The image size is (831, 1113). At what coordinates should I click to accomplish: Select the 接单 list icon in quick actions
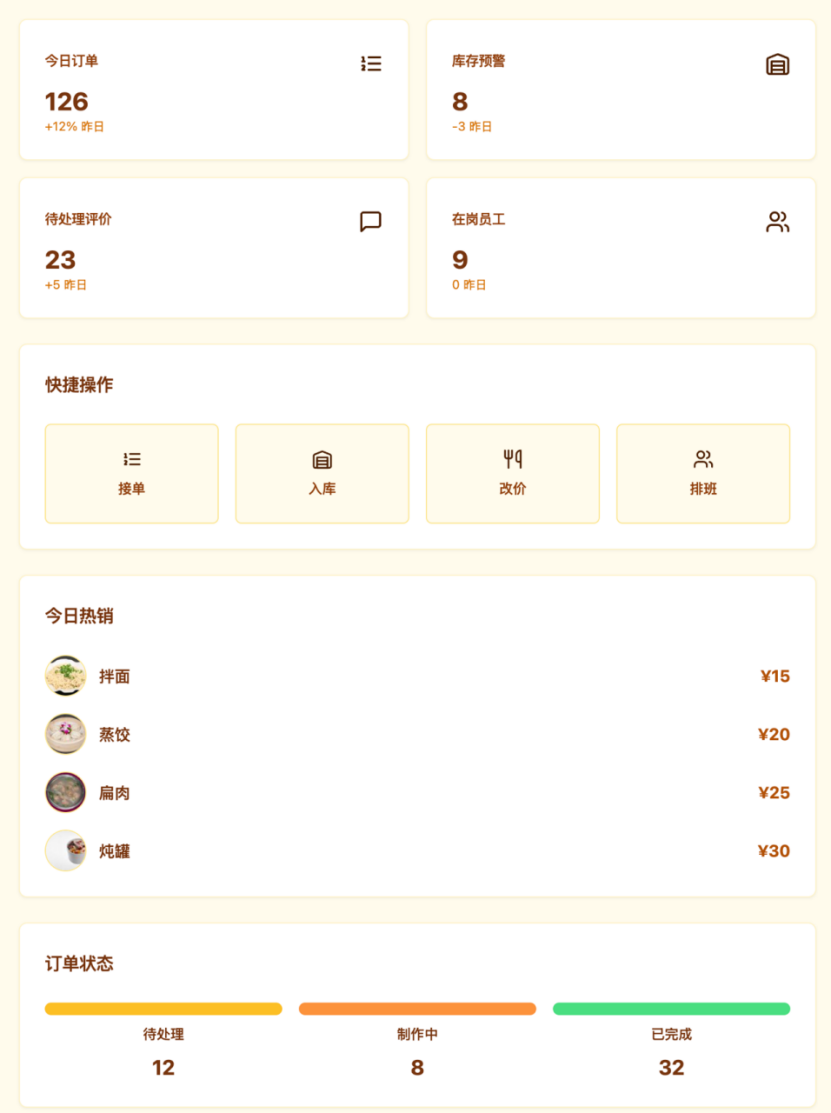tap(131, 458)
